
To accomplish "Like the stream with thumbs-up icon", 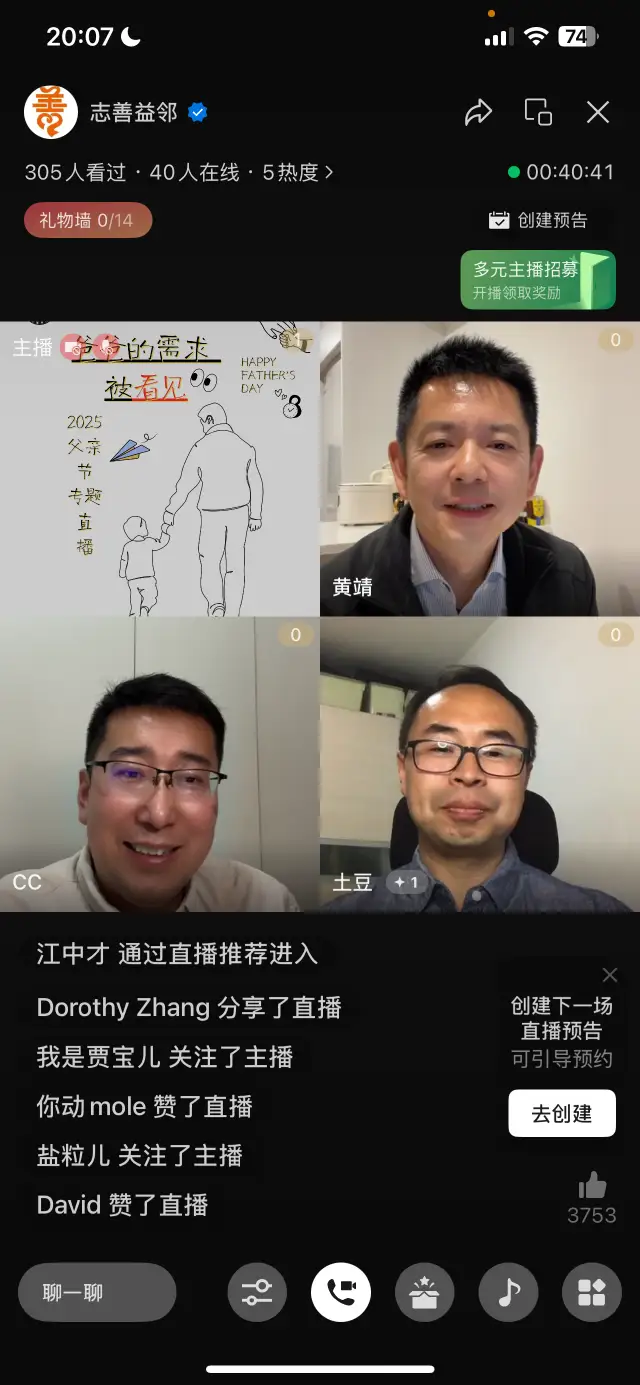I will coord(592,1186).
